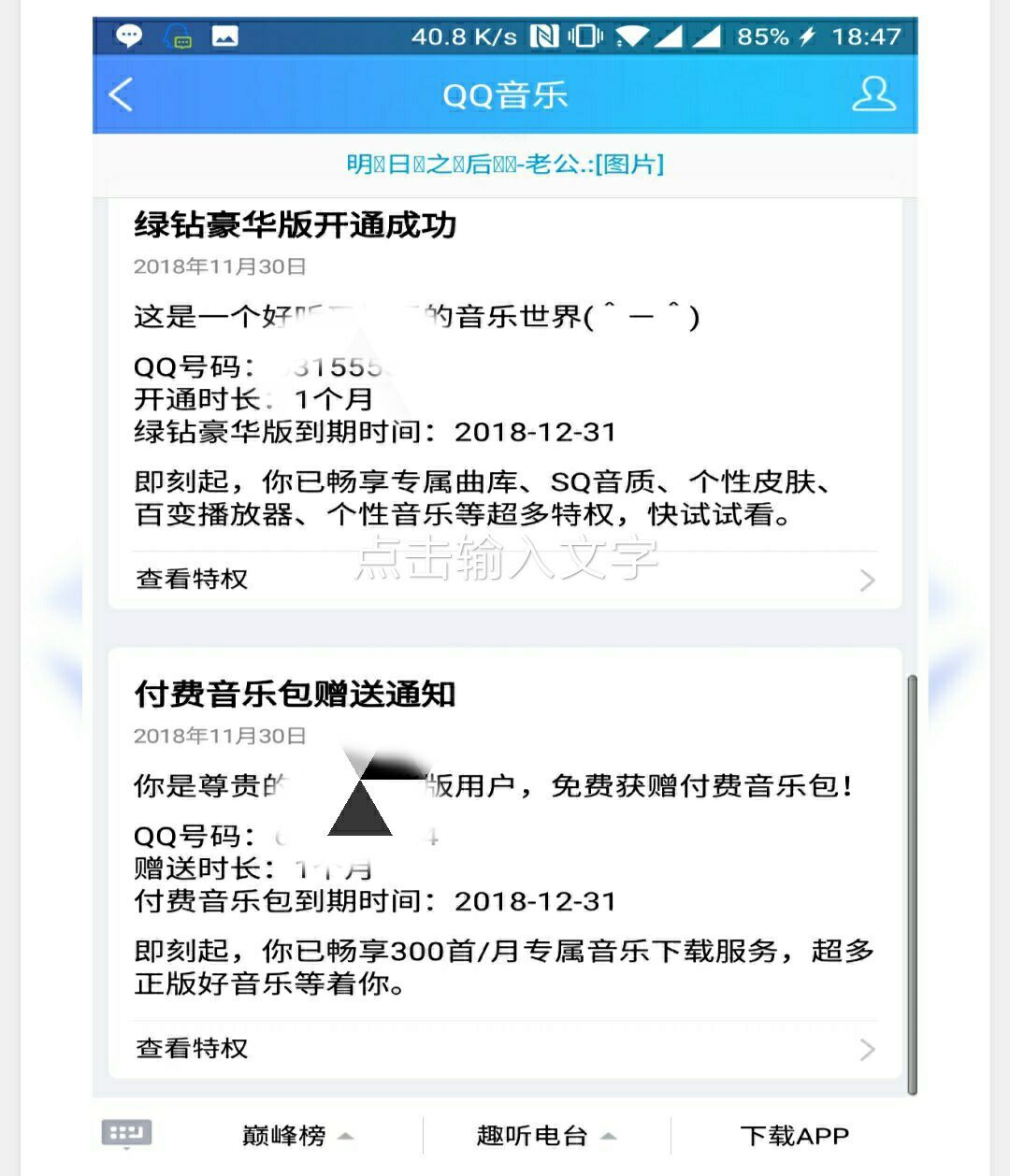Viewport: 1010px width, 1176px height.
Task: Expand the 趣听电台 menu
Action: pyautogui.click(x=546, y=1136)
